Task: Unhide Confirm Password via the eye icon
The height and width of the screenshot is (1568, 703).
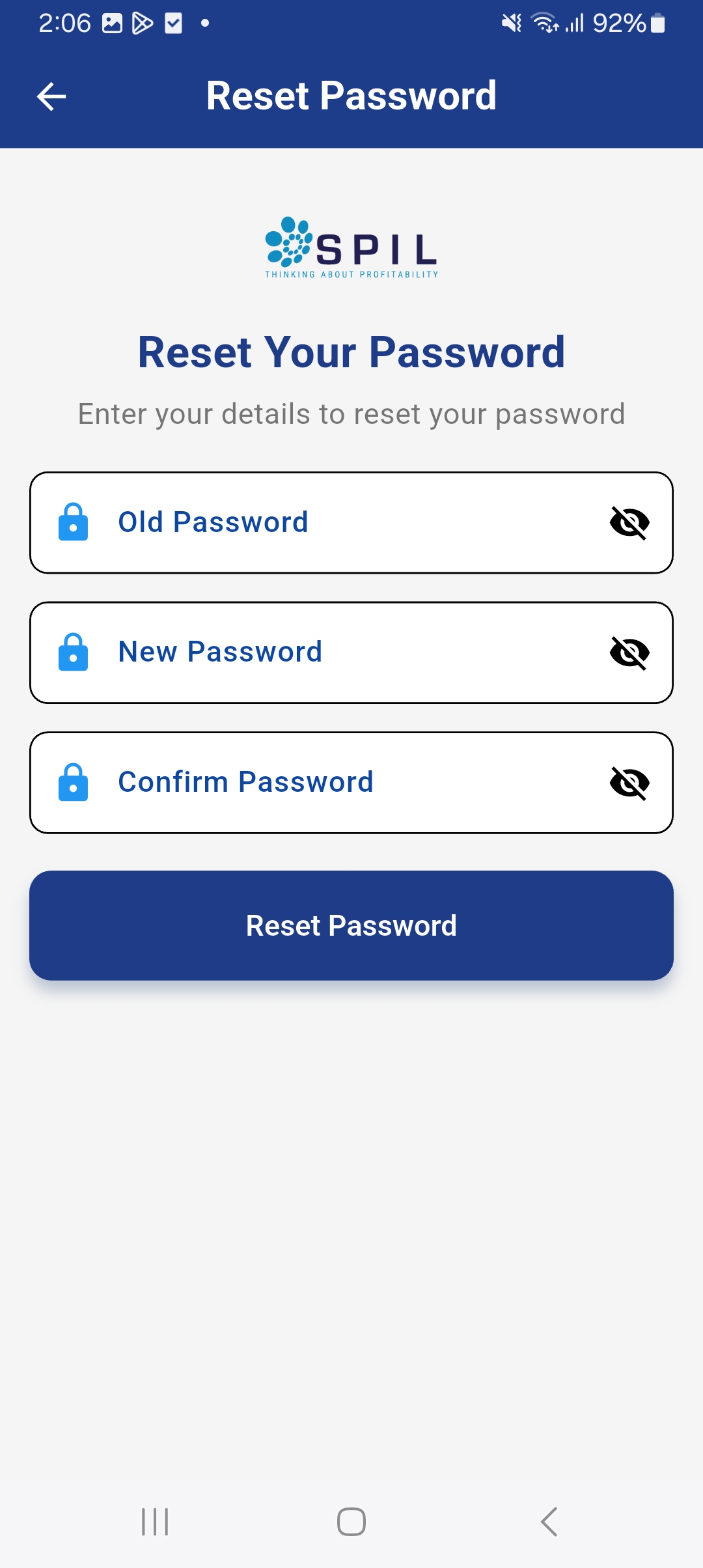Action: 629,783
